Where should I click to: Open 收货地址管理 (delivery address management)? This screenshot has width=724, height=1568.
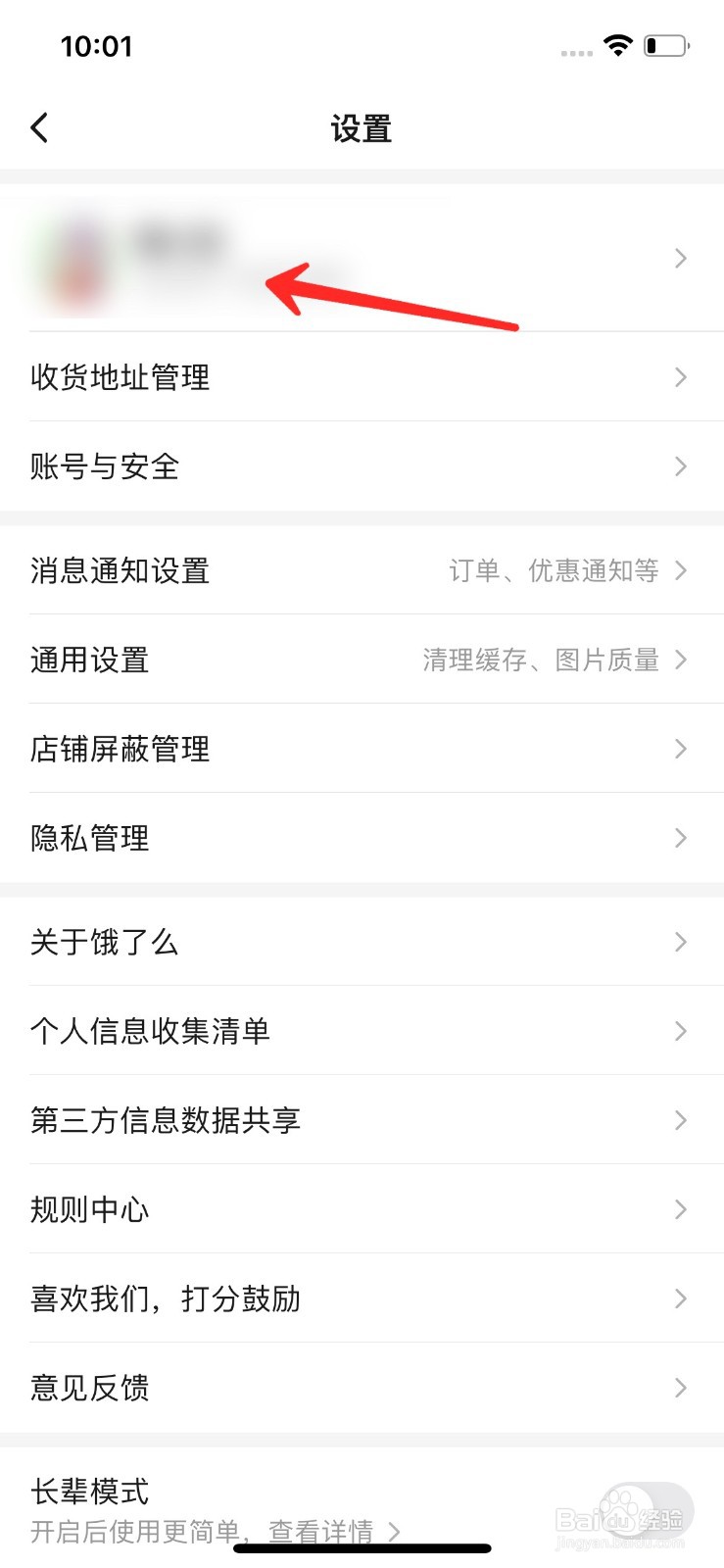coord(118,377)
